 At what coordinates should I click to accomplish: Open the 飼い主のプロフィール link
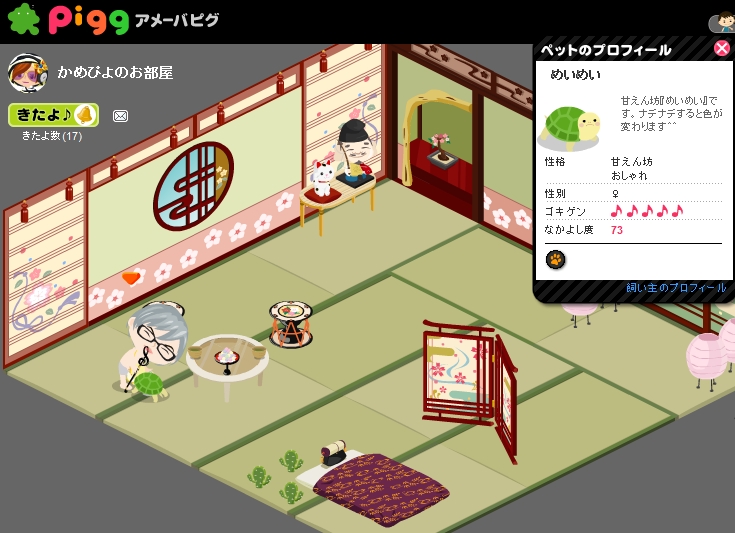tap(676, 288)
